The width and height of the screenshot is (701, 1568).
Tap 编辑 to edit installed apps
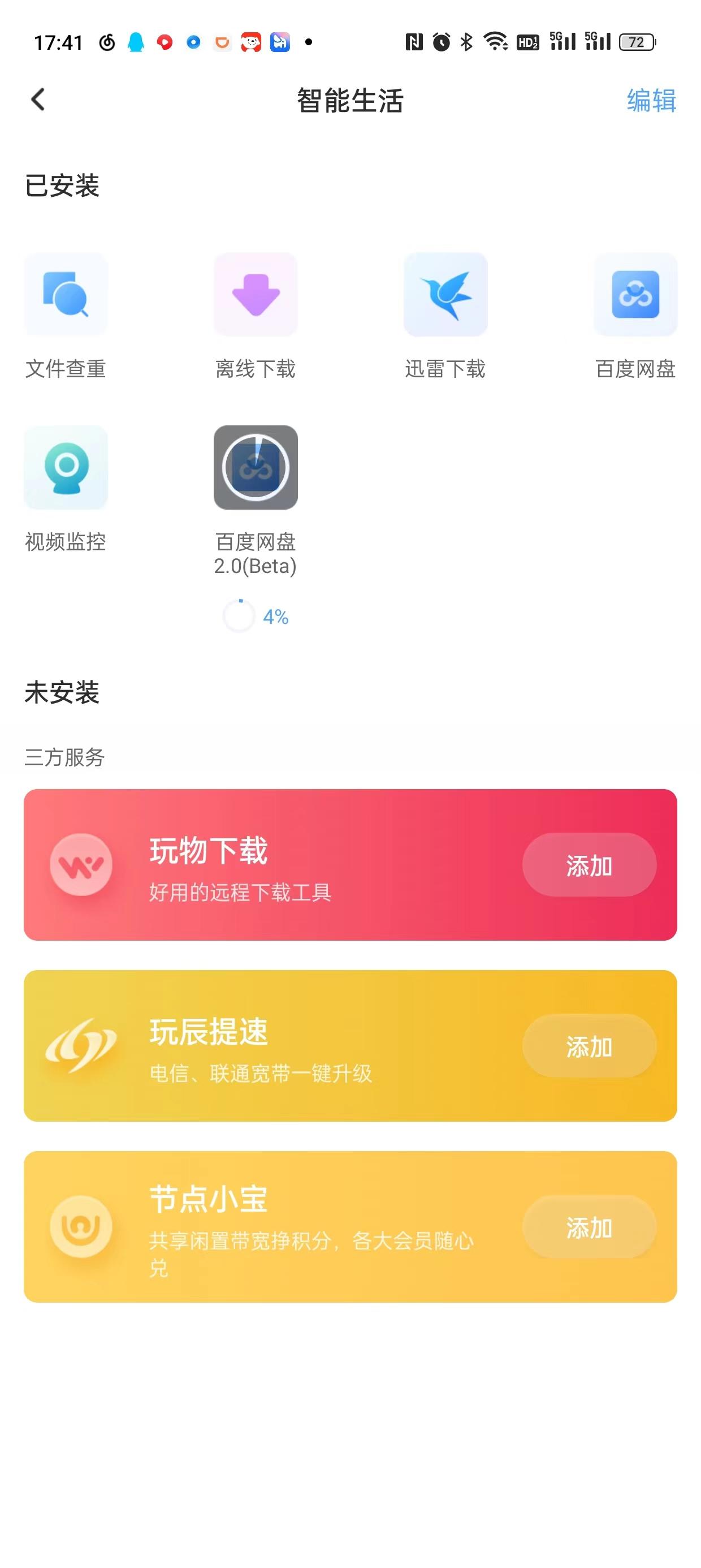coord(651,101)
